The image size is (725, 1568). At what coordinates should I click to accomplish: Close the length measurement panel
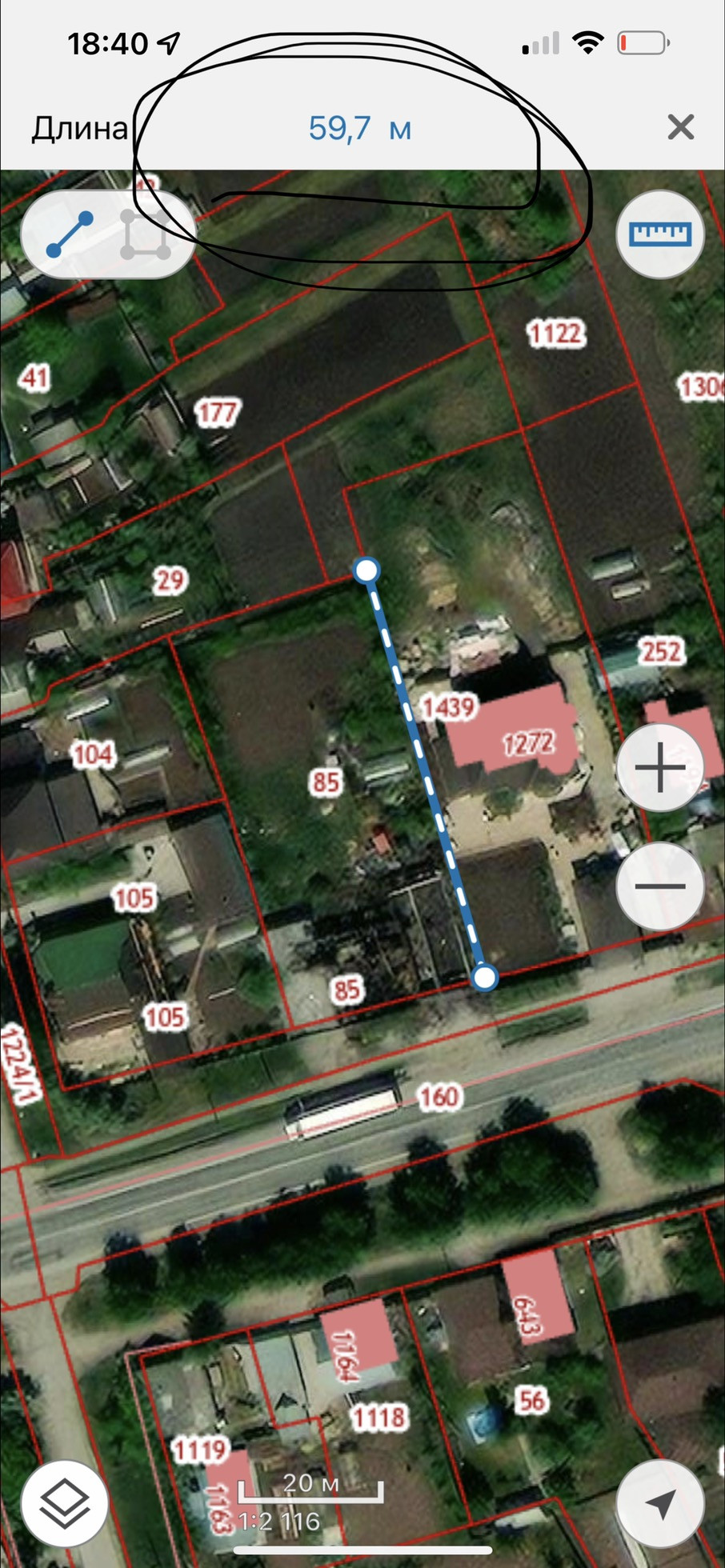click(680, 127)
